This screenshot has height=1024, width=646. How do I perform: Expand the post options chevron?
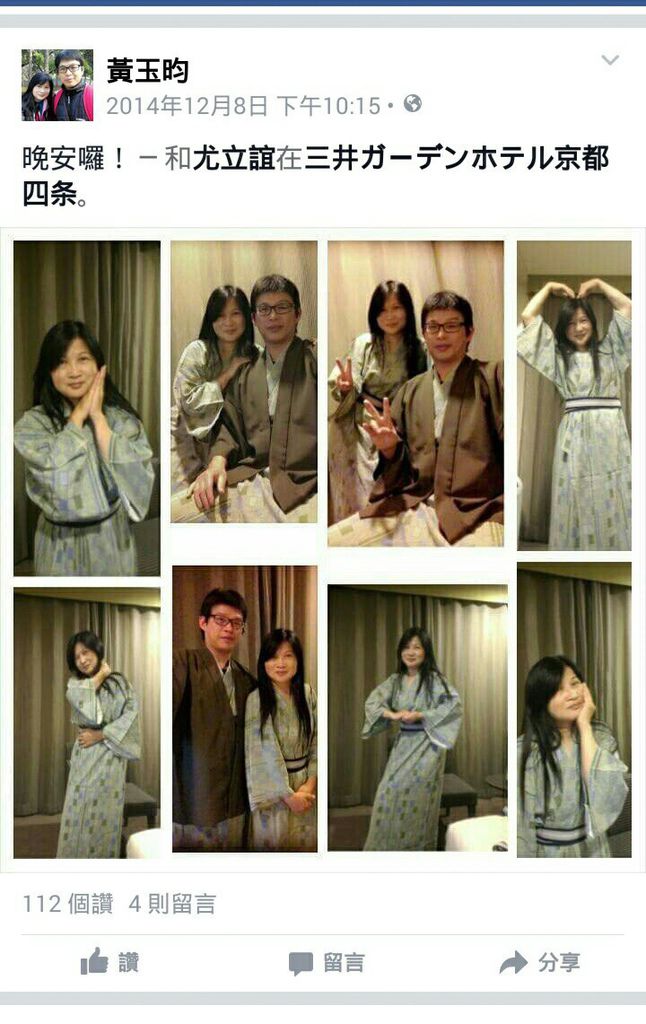click(610, 61)
